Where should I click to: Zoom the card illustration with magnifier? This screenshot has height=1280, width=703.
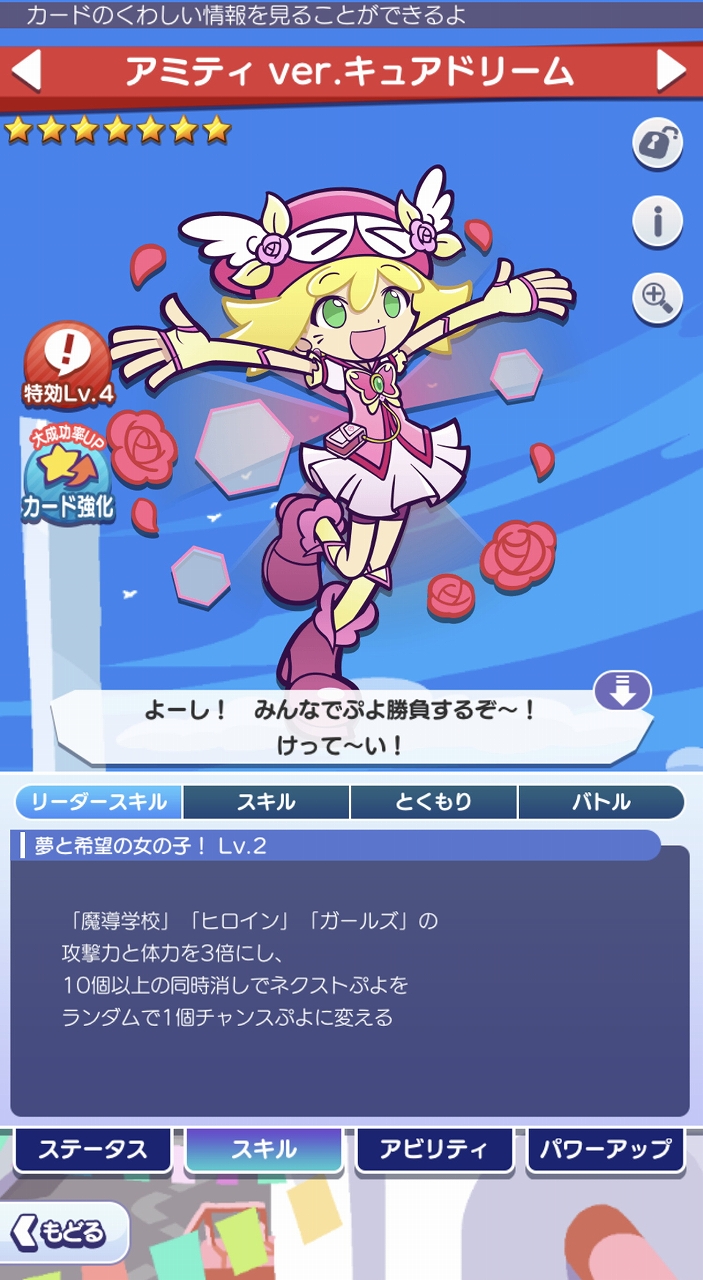coord(657,298)
